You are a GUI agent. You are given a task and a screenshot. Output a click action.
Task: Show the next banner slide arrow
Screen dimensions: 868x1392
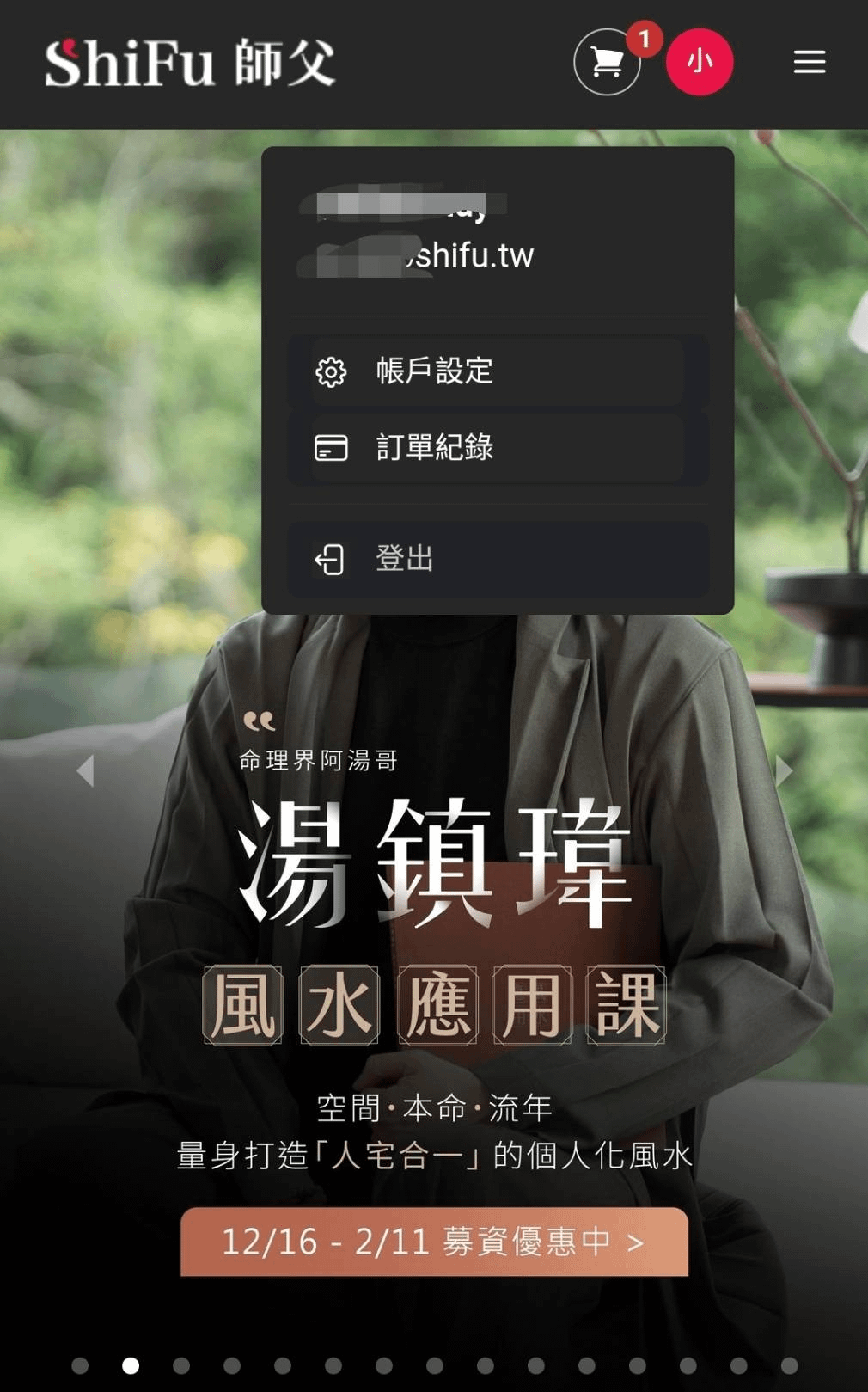click(784, 771)
